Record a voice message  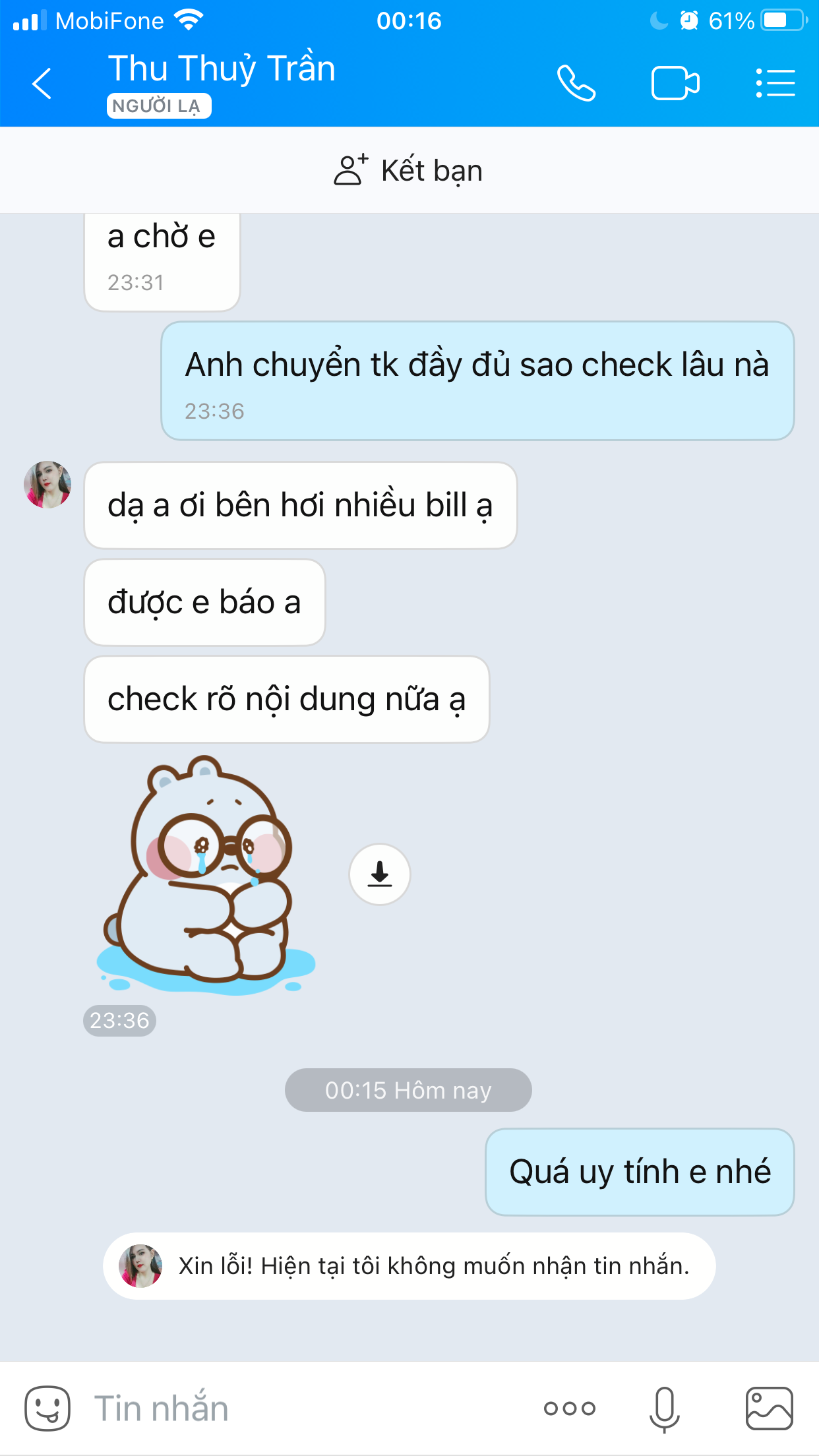click(664, 1409)
